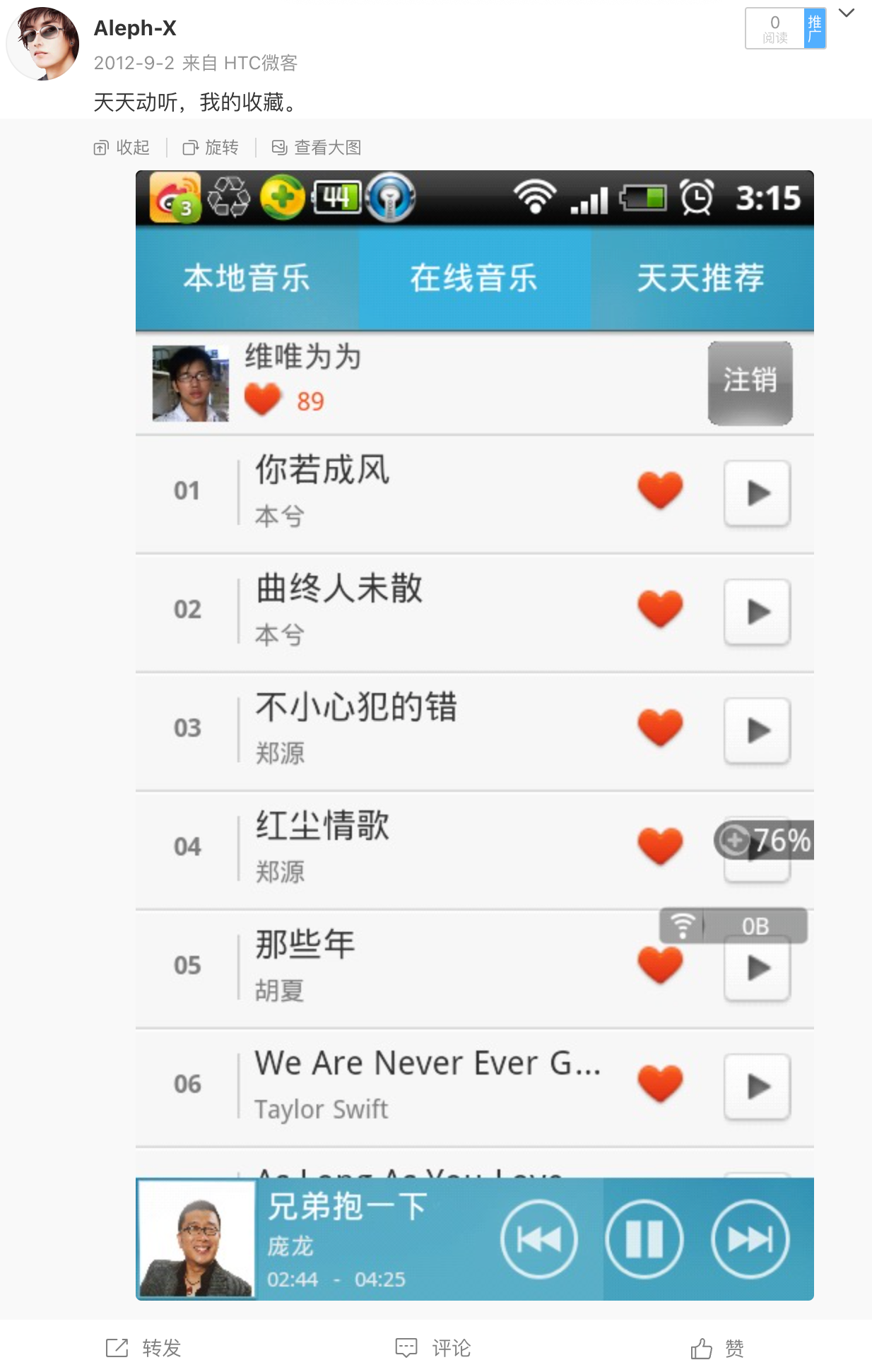Like this post with 赞
Image resolution: width=872 pixels, height=1372 pixels.
point(717,1349)
